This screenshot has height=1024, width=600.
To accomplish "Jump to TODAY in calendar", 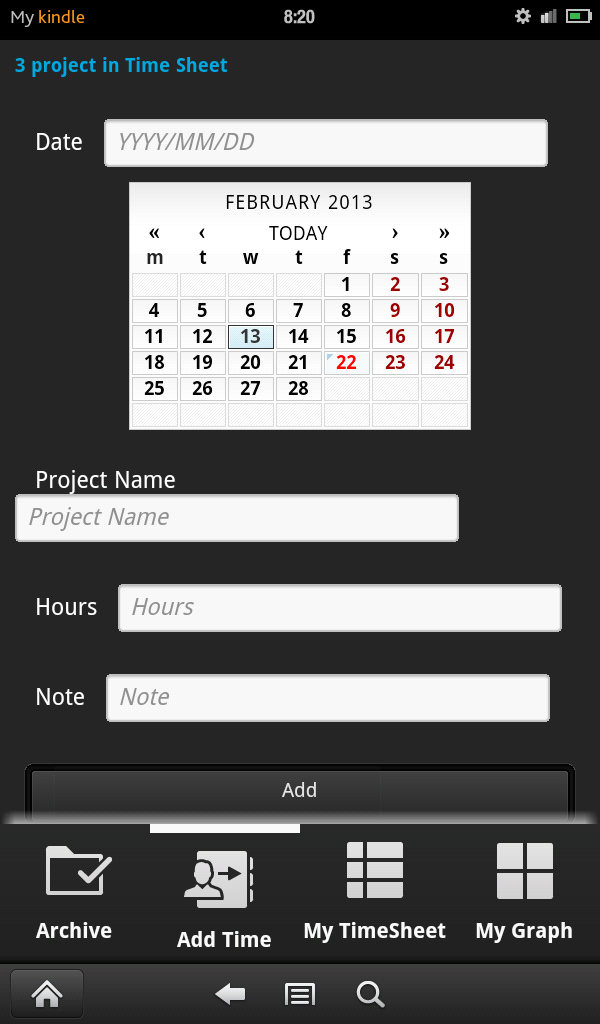I will click(x=298, y=233).
